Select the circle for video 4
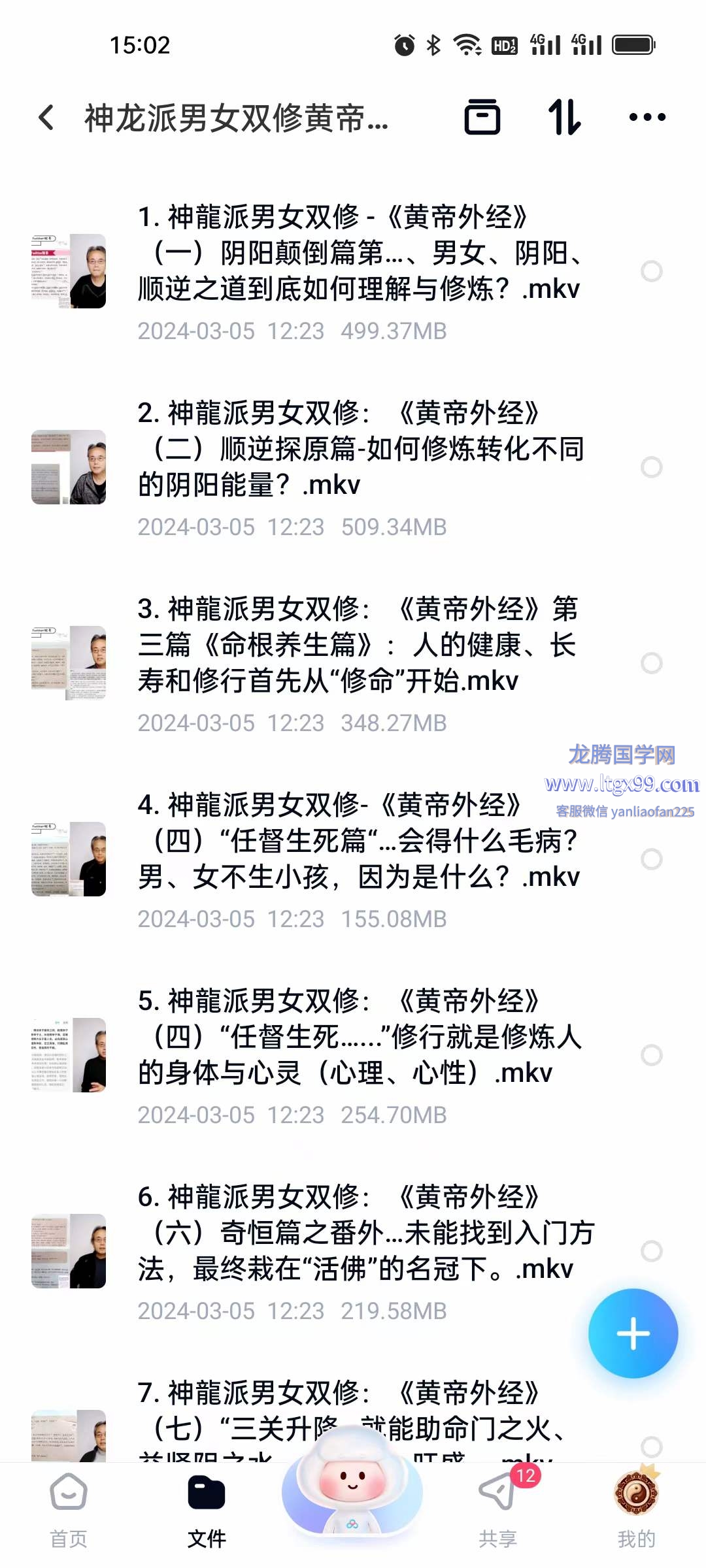Image resolution: width=706 pixels, height=1568 pixels. 651,859
